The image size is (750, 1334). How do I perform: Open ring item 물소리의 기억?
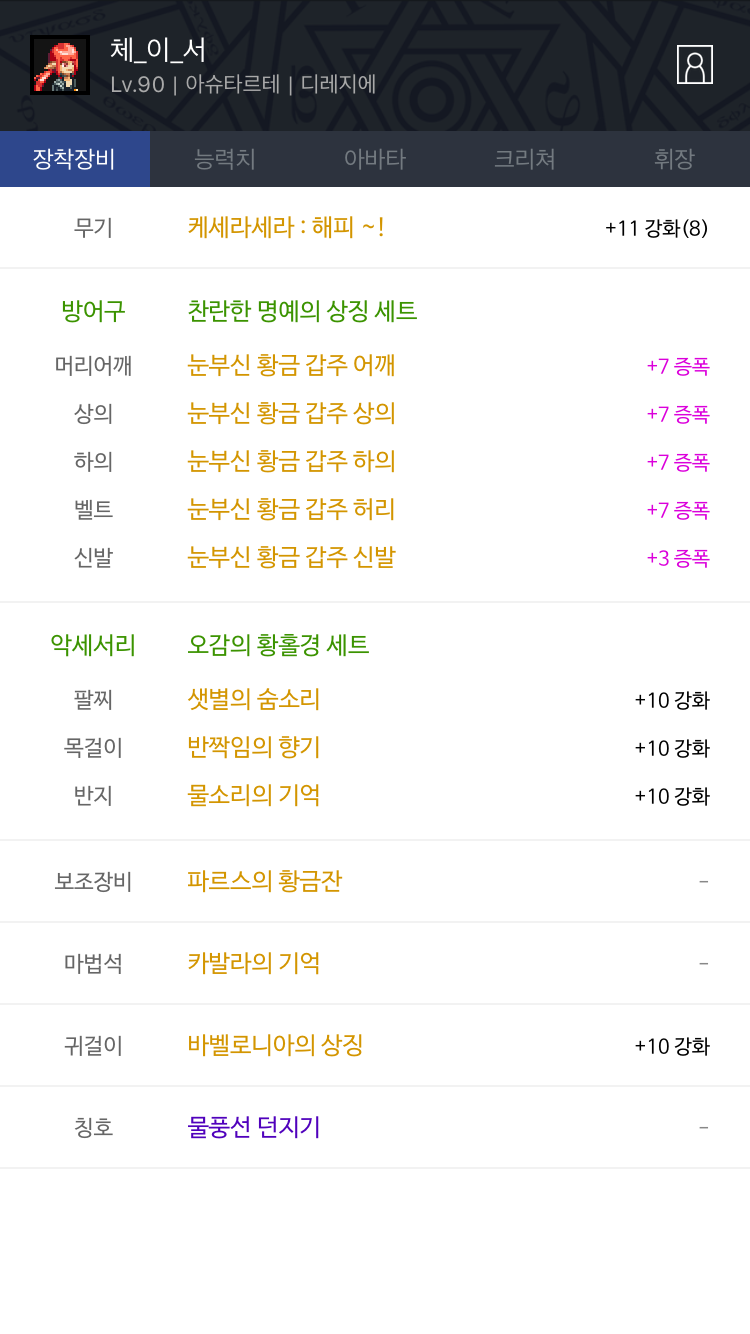pos(254,795)
